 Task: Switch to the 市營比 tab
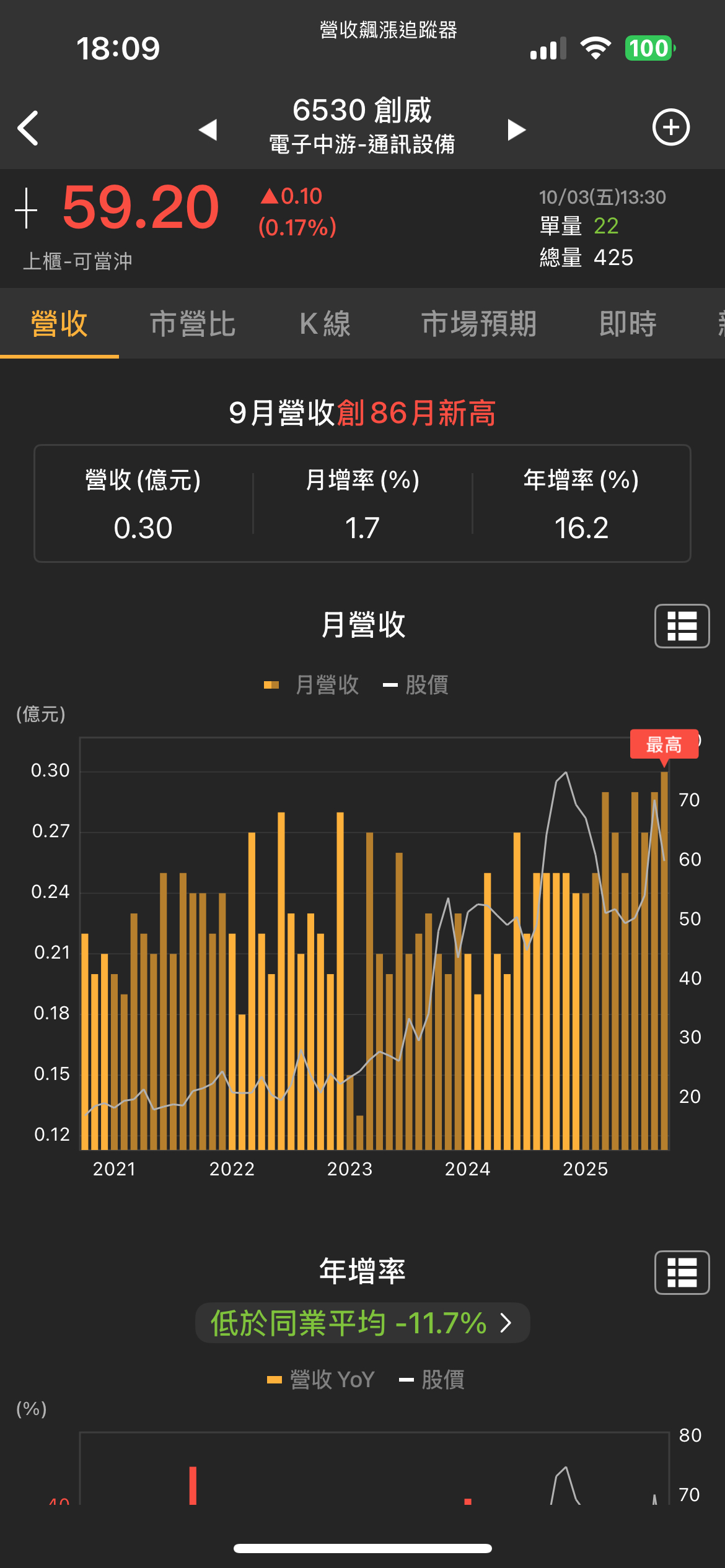tap(193, 324)
